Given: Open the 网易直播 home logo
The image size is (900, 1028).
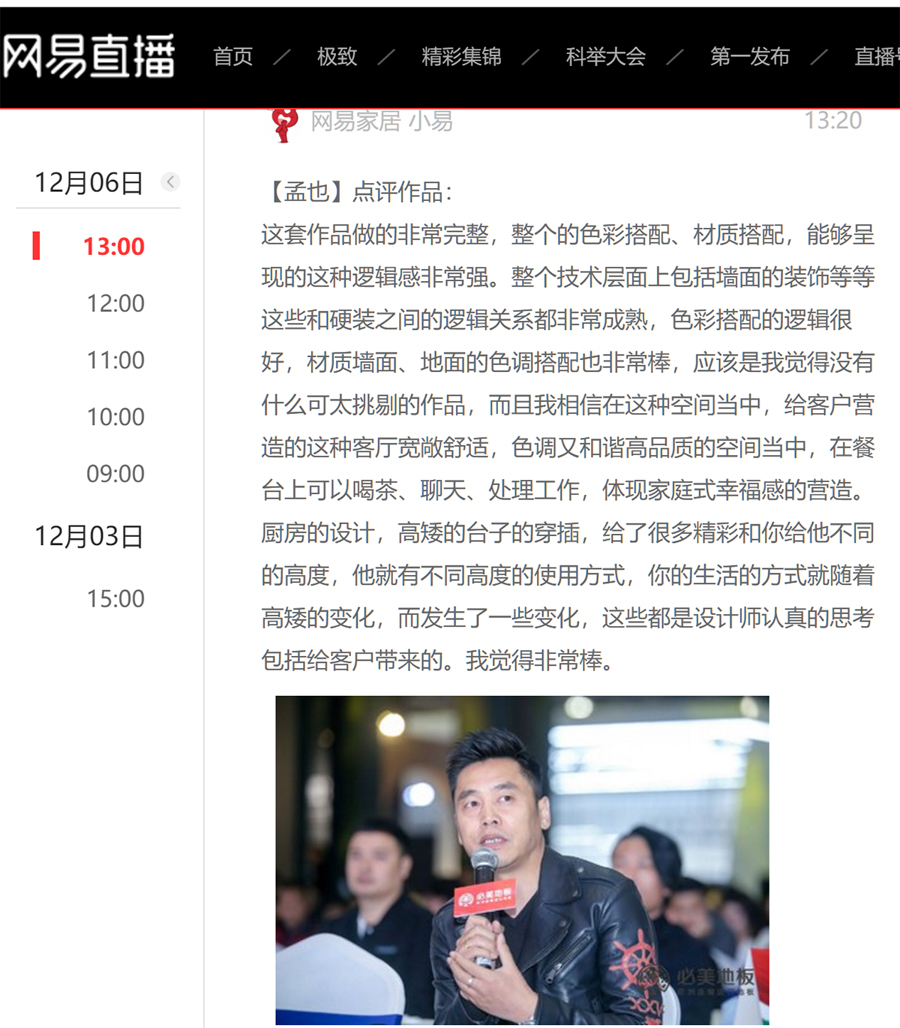Looking at the screenshot, I should tap(88, 56).
